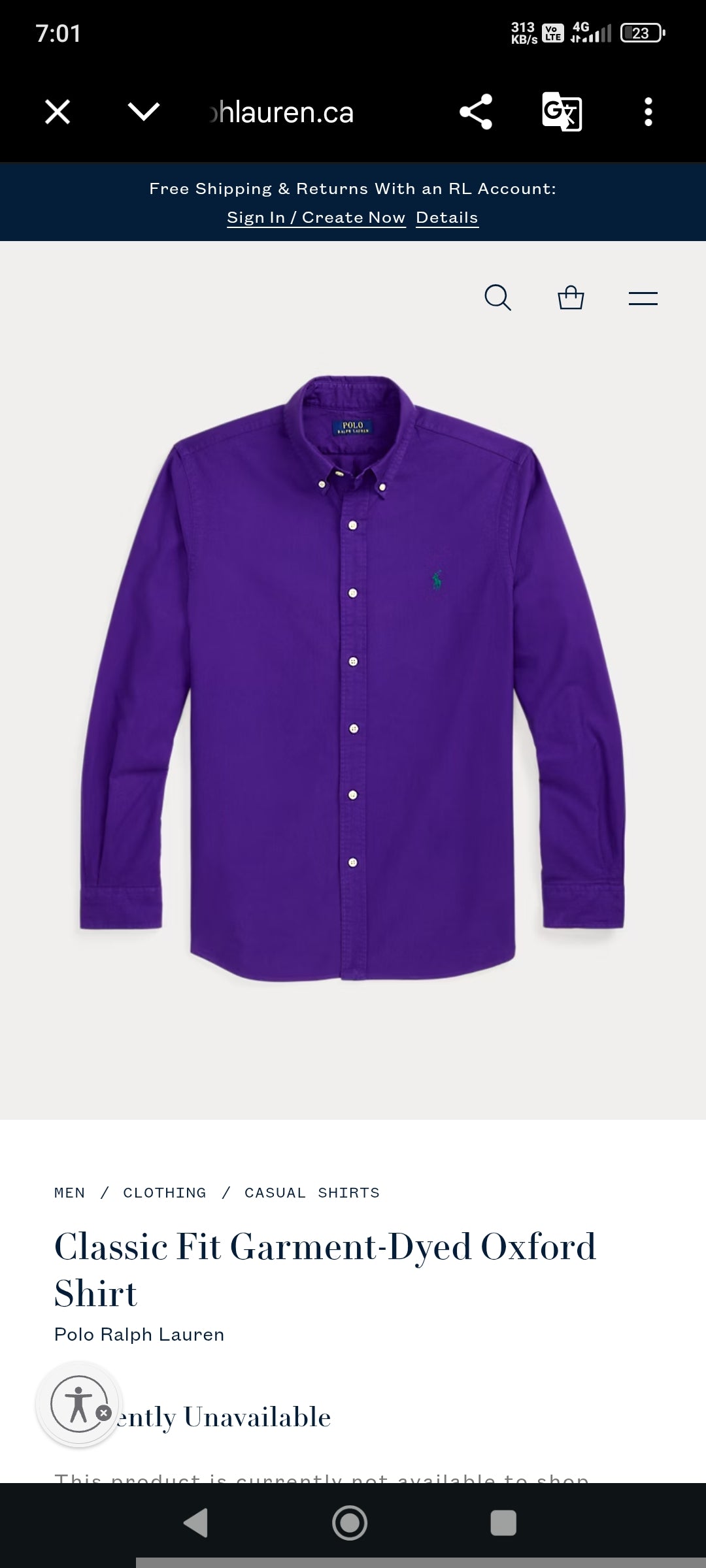Open the search icon on the page
Screen dimensions: 706x1568
499,298
